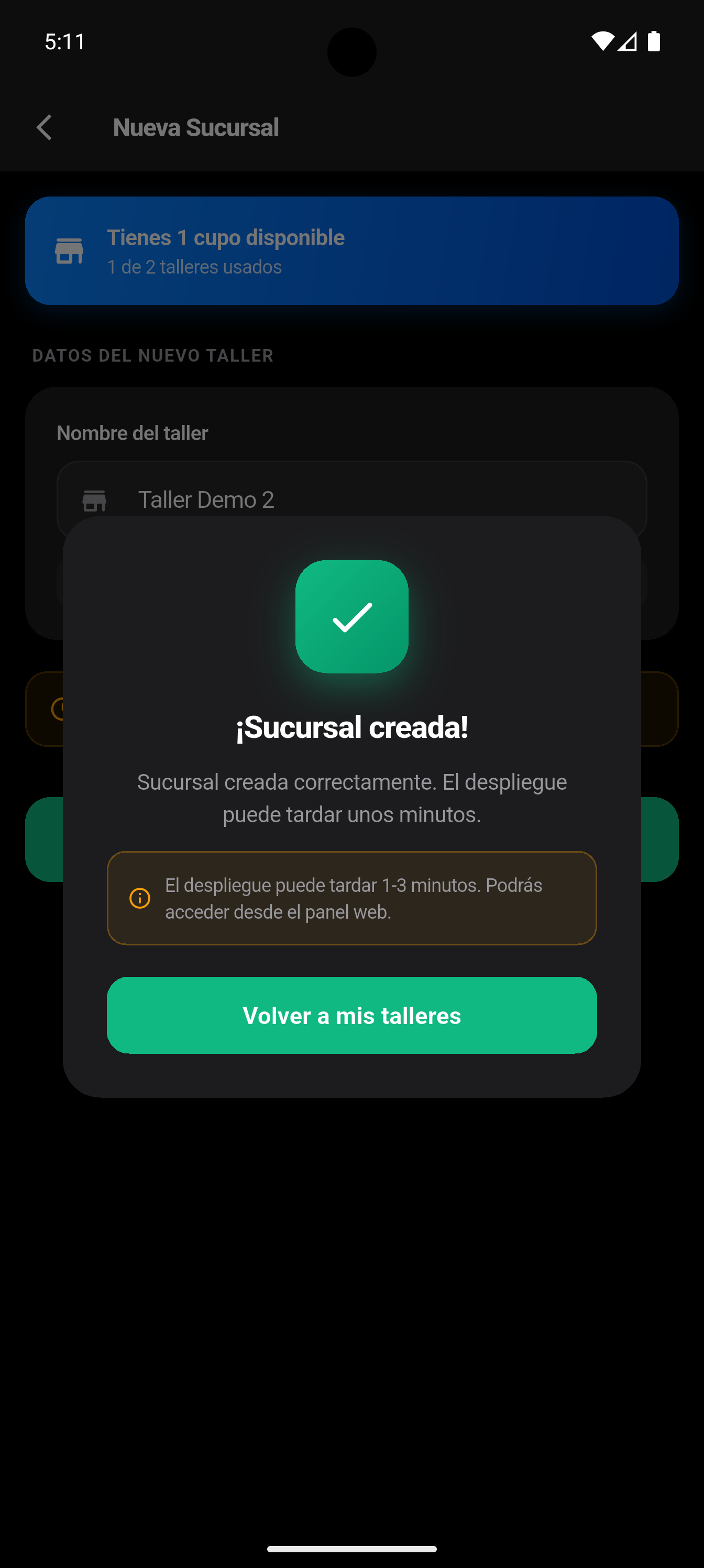Tap the DATOS DEL NUEVO TALLER section header

pyautogui.click(x=153, y=355)
